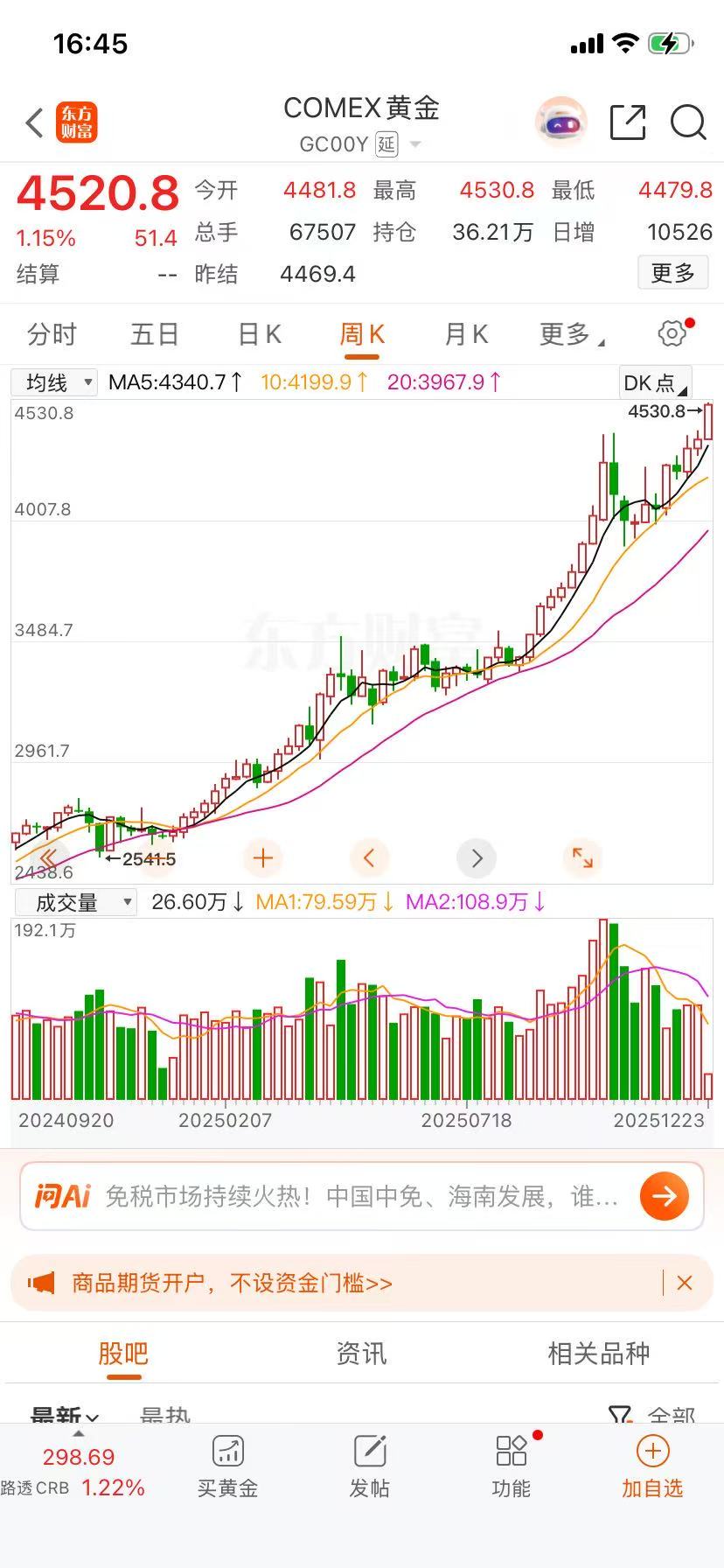Toggle the DK点 indicator button
This screenshot has height=1568, width=724.
[x=654, y=382]
